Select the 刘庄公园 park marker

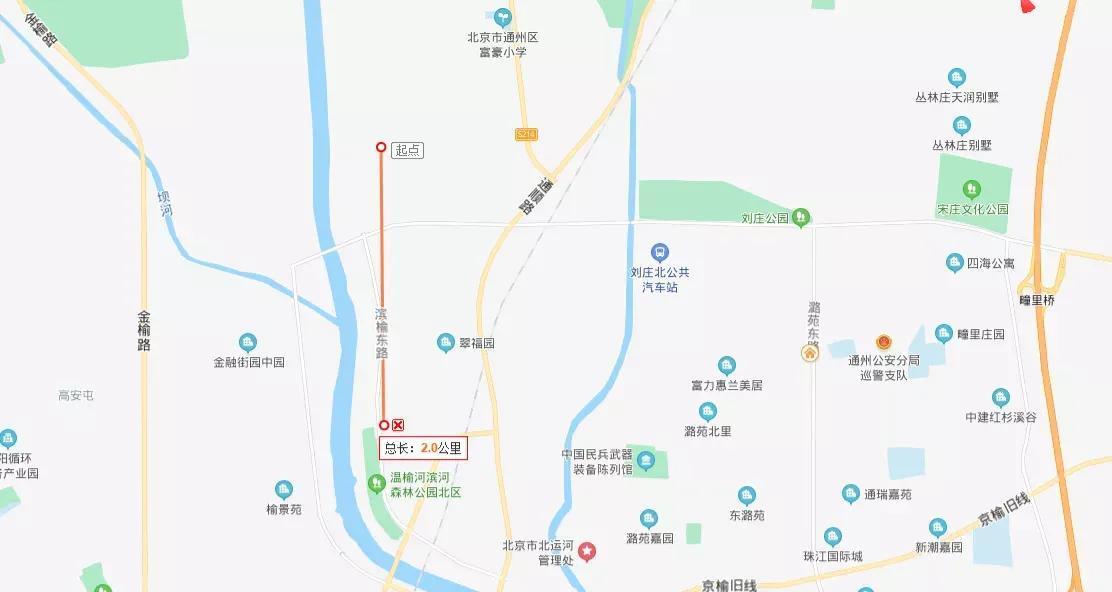click(x=800, y=217)
